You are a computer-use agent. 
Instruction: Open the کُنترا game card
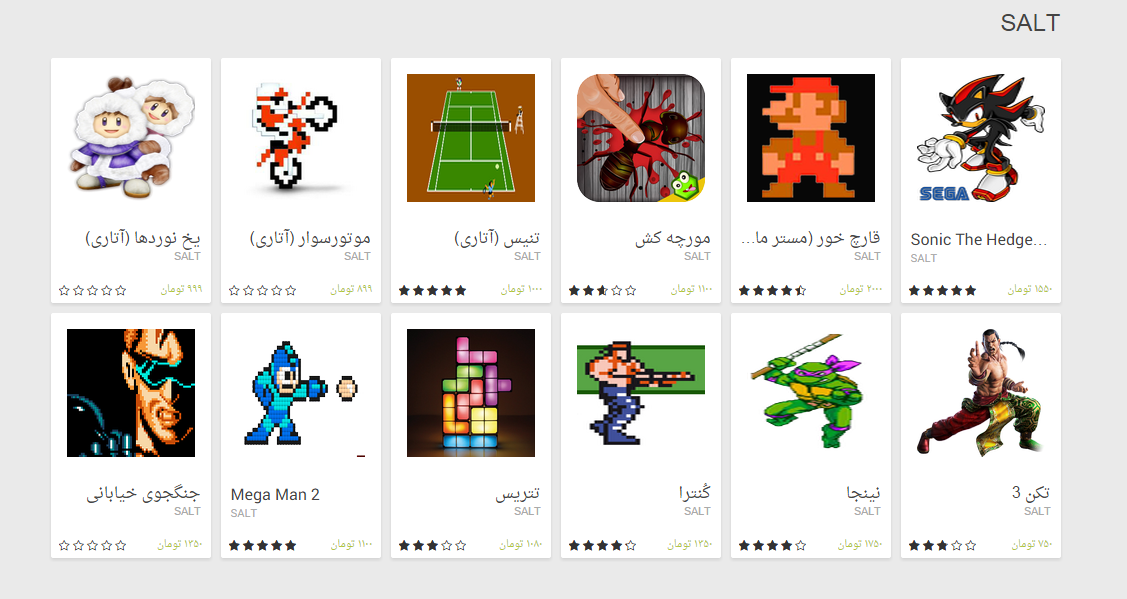pos(640,394)
